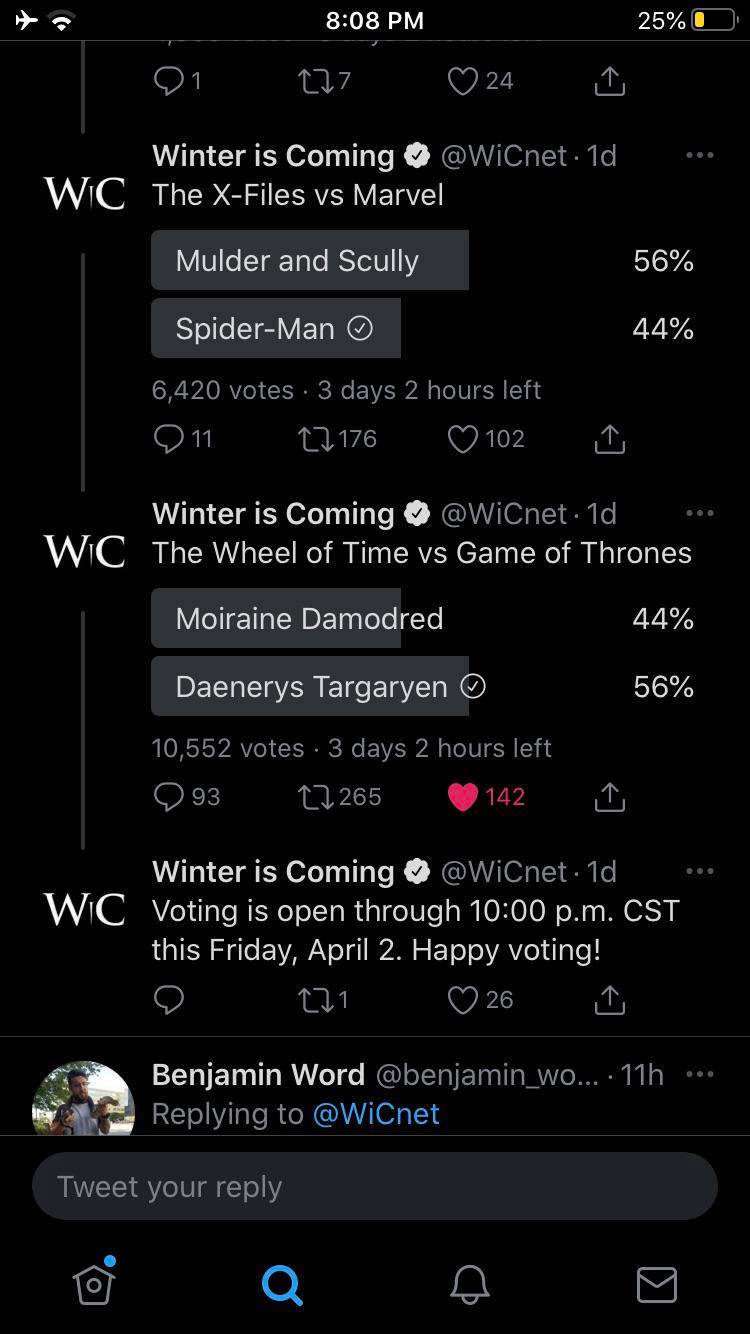Tap the share icon on the Wheel of Time tweet
The image size is (750, 1334).
point(609,796)
